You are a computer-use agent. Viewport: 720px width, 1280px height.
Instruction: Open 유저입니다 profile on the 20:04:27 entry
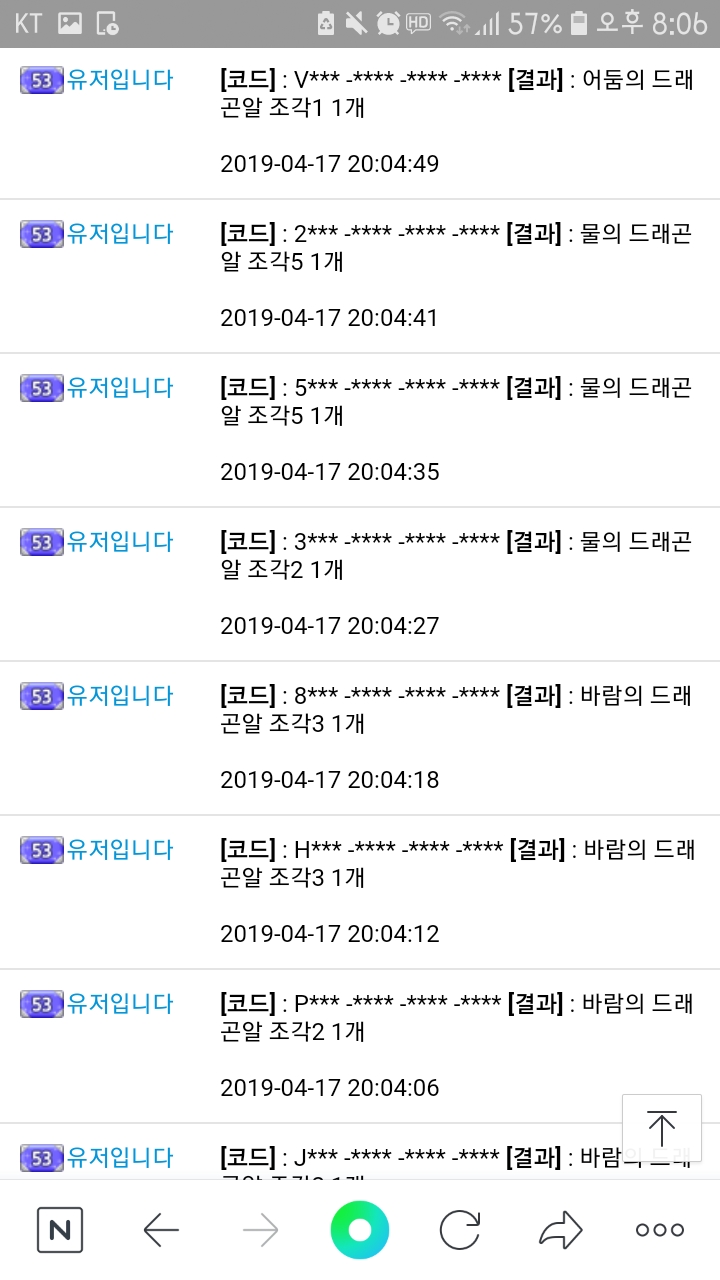click(x=119, y=542)
